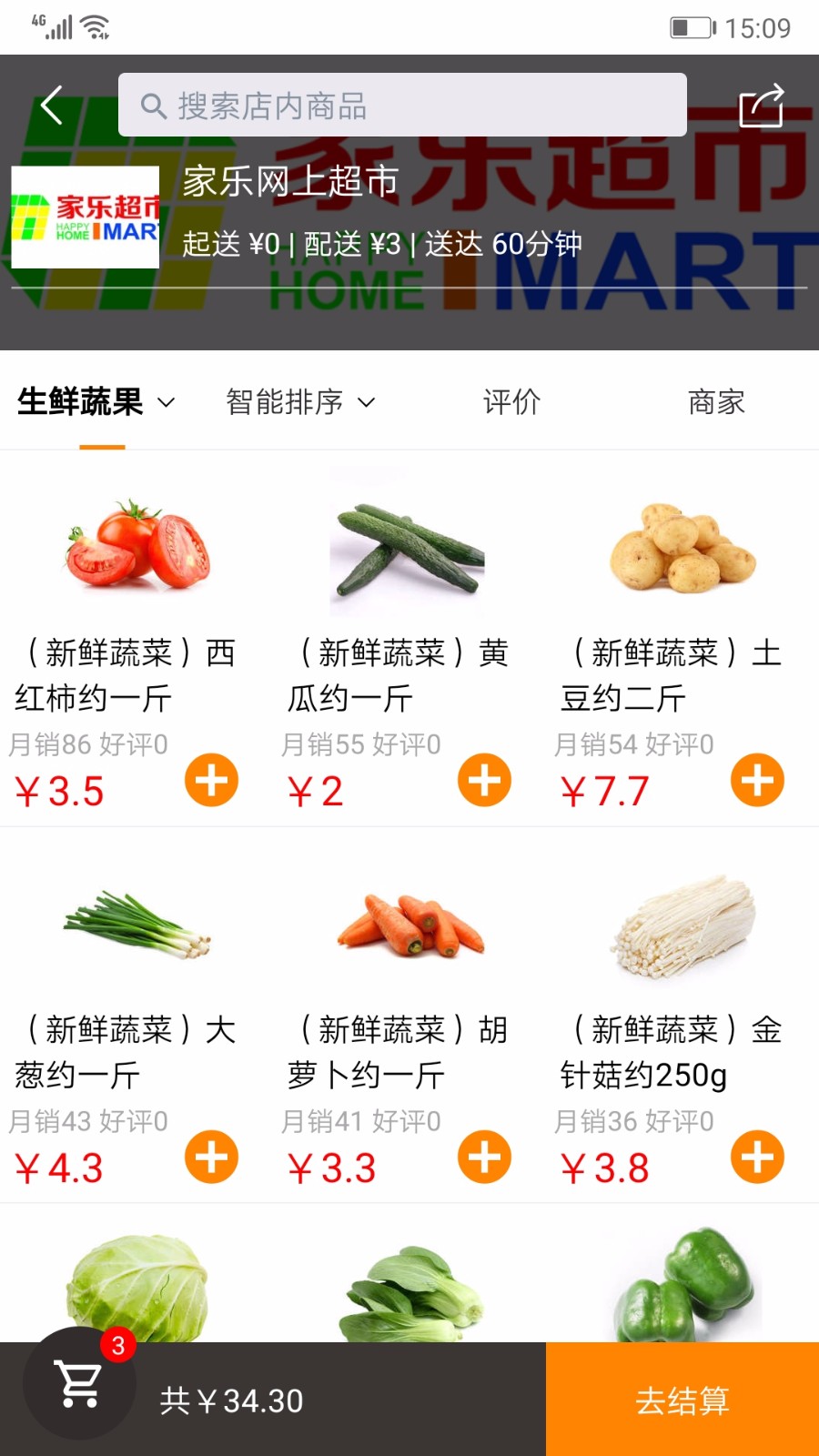
Task: Expand the 生鲜蔬果 chevron arrow
Action: [166, 403]
